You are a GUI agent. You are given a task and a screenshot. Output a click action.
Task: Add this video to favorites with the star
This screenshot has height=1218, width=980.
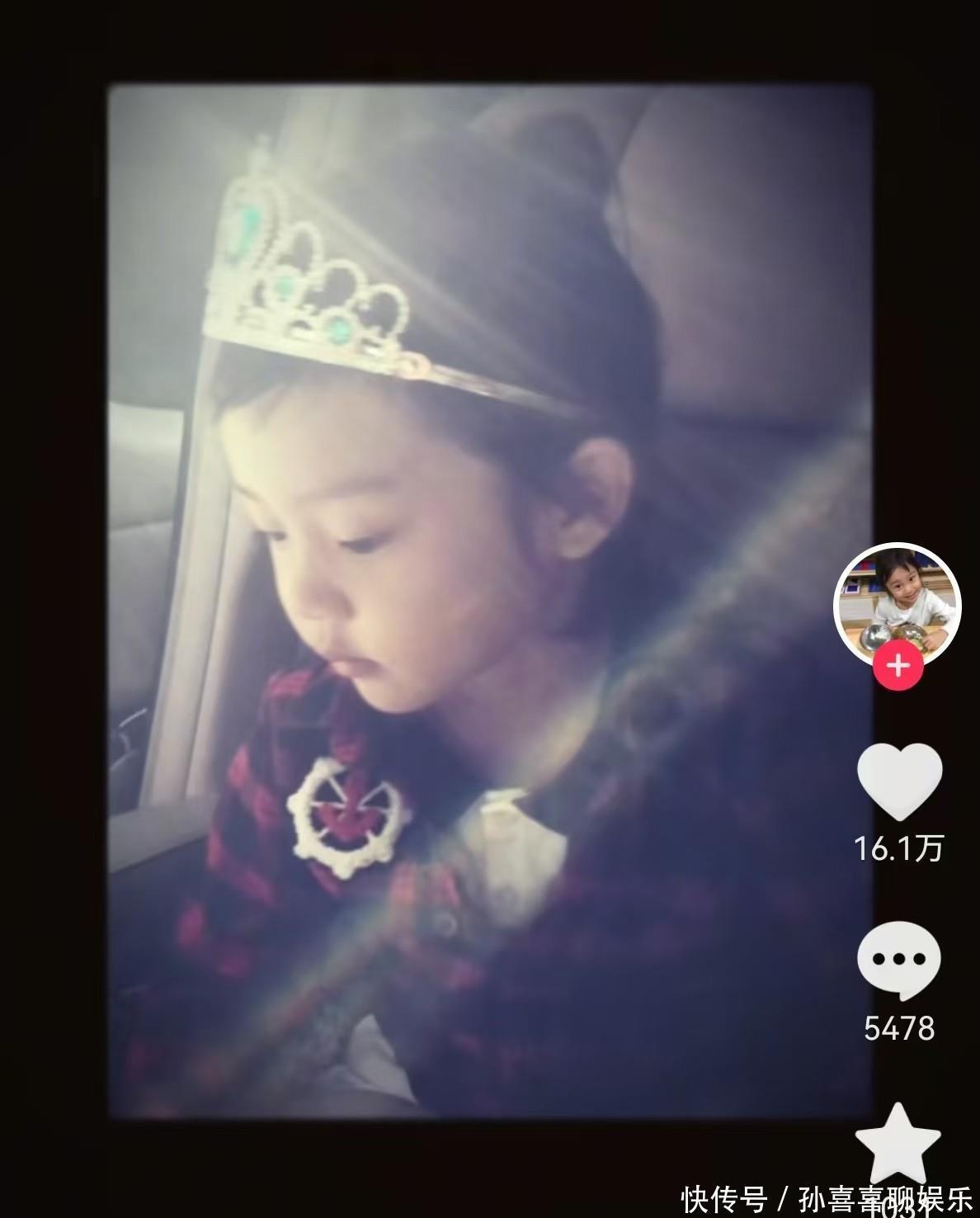898,1143
